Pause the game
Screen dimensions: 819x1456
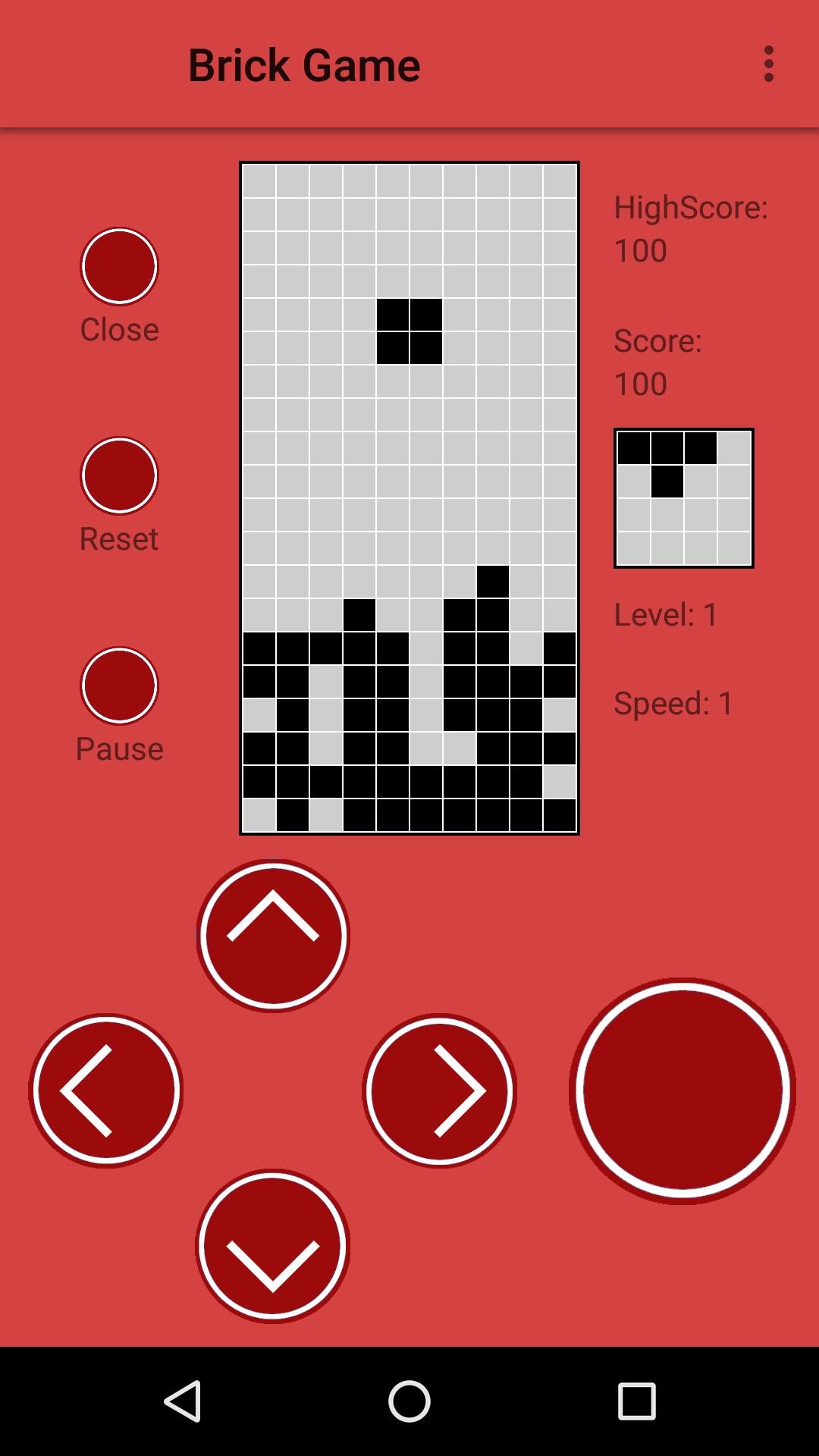click(x=119, y=686)
